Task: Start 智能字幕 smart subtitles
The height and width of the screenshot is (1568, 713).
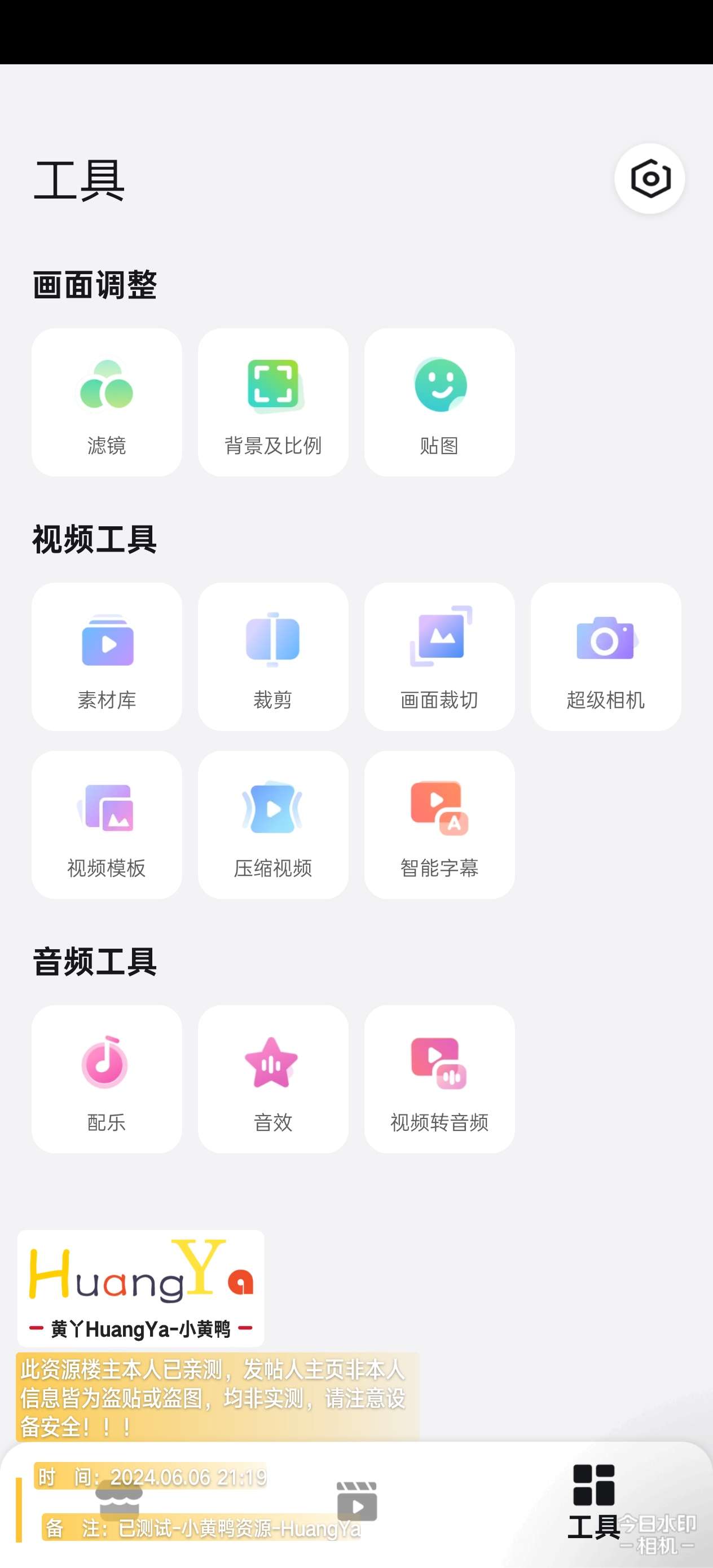Action: click(439, 825)
